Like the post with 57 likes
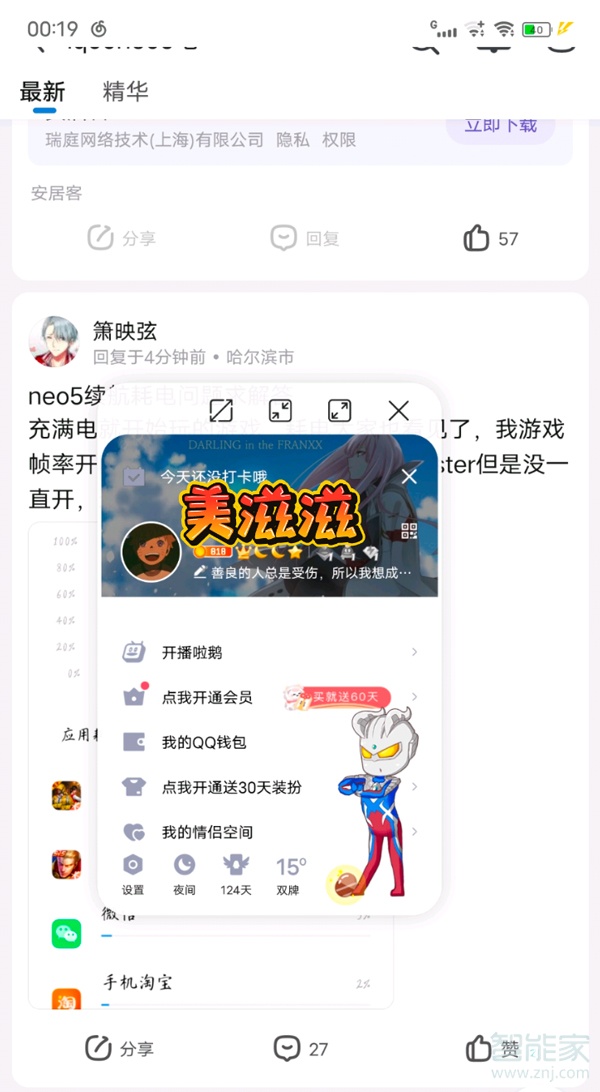The height and width of the screenshot is (1092, 600). (x=491, y=238)
